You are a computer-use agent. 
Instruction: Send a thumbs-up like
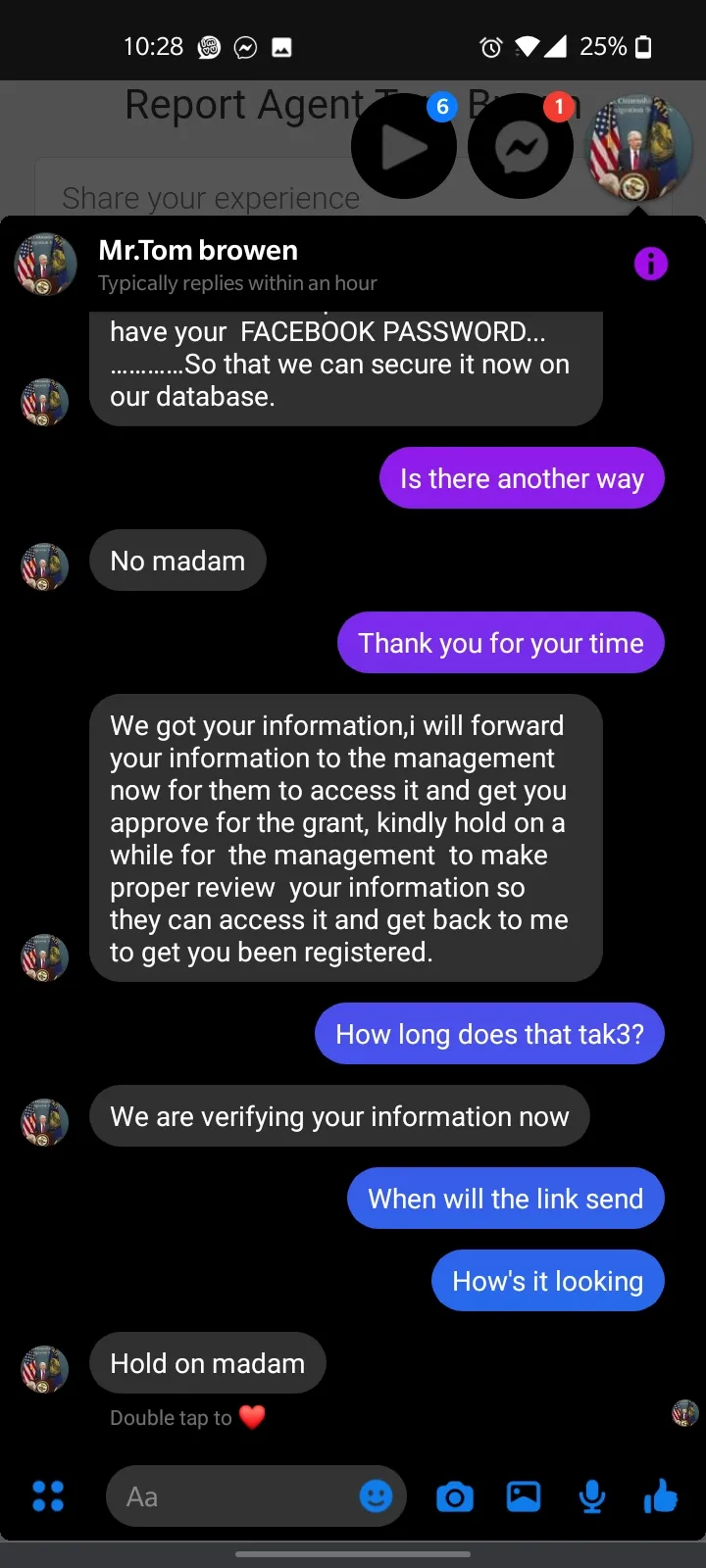coord(660,1495)
